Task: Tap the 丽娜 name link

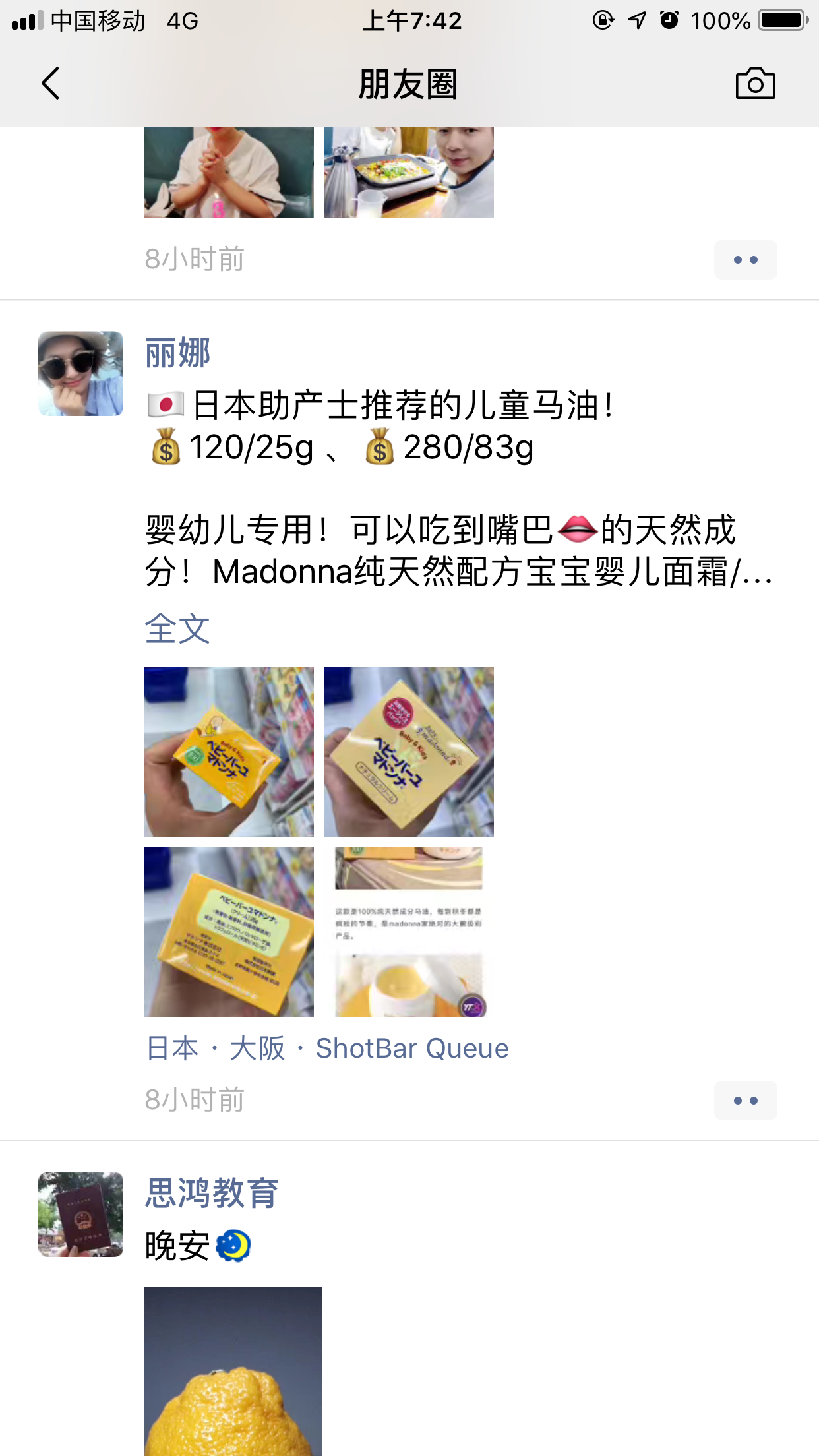Action: pos(177,353)
